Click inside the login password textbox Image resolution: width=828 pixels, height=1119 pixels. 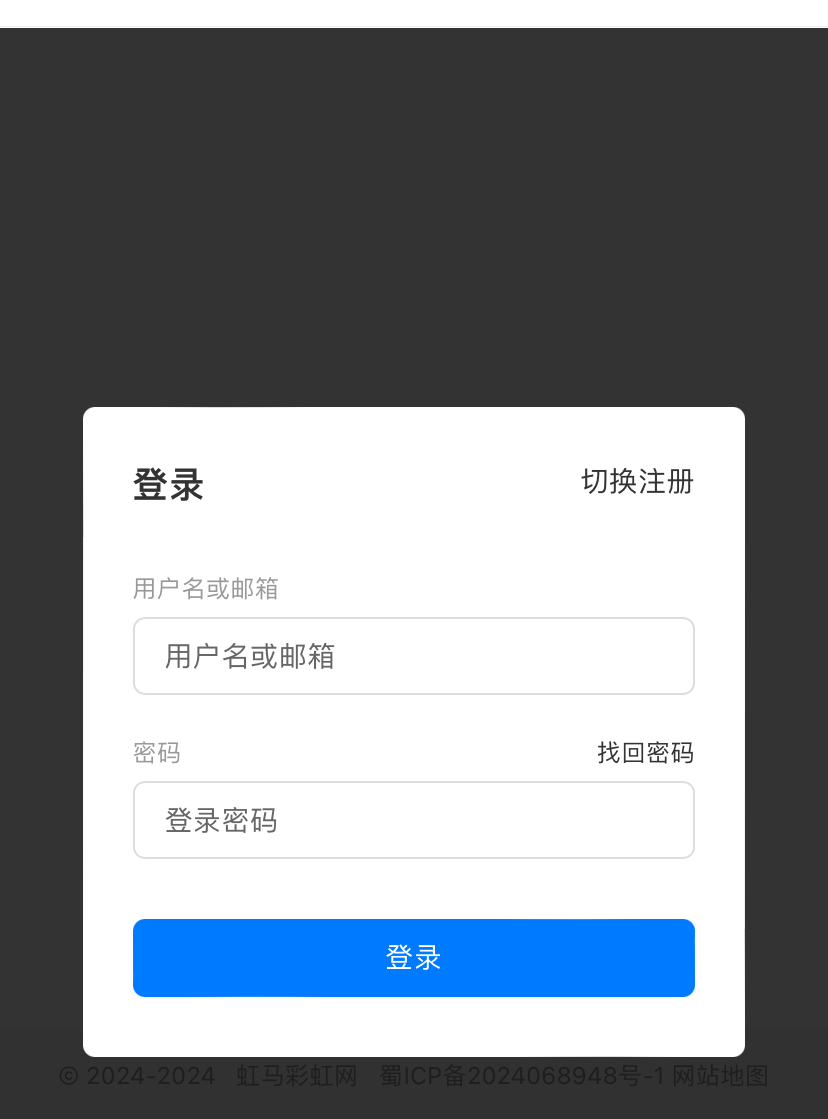pos(414,820)
